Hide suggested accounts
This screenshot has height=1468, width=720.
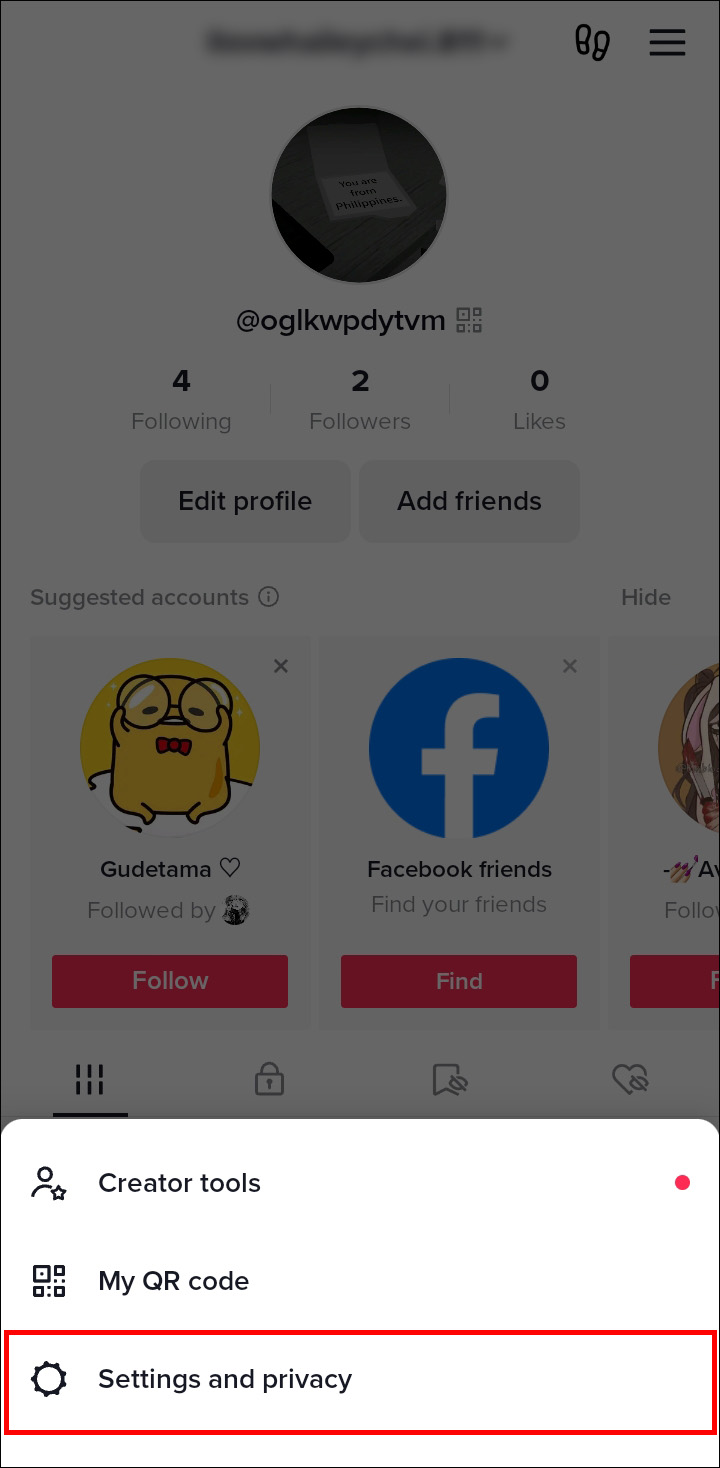646,597
